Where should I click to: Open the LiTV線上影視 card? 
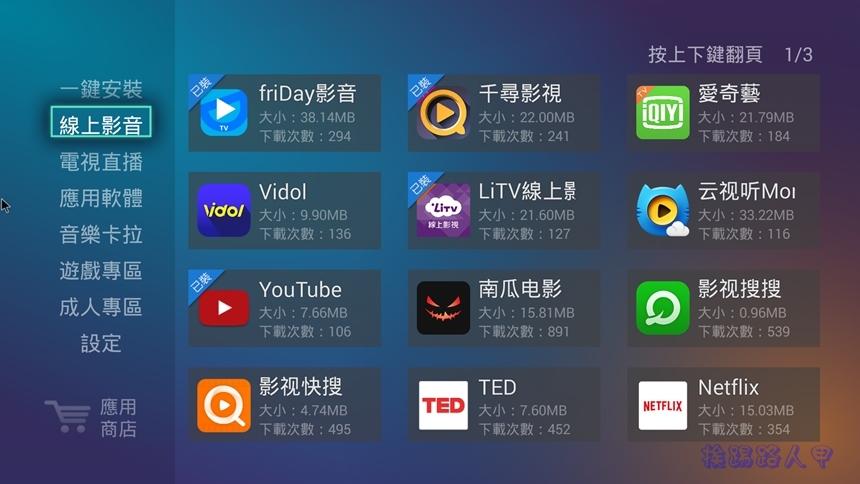(x=503, y=210)
